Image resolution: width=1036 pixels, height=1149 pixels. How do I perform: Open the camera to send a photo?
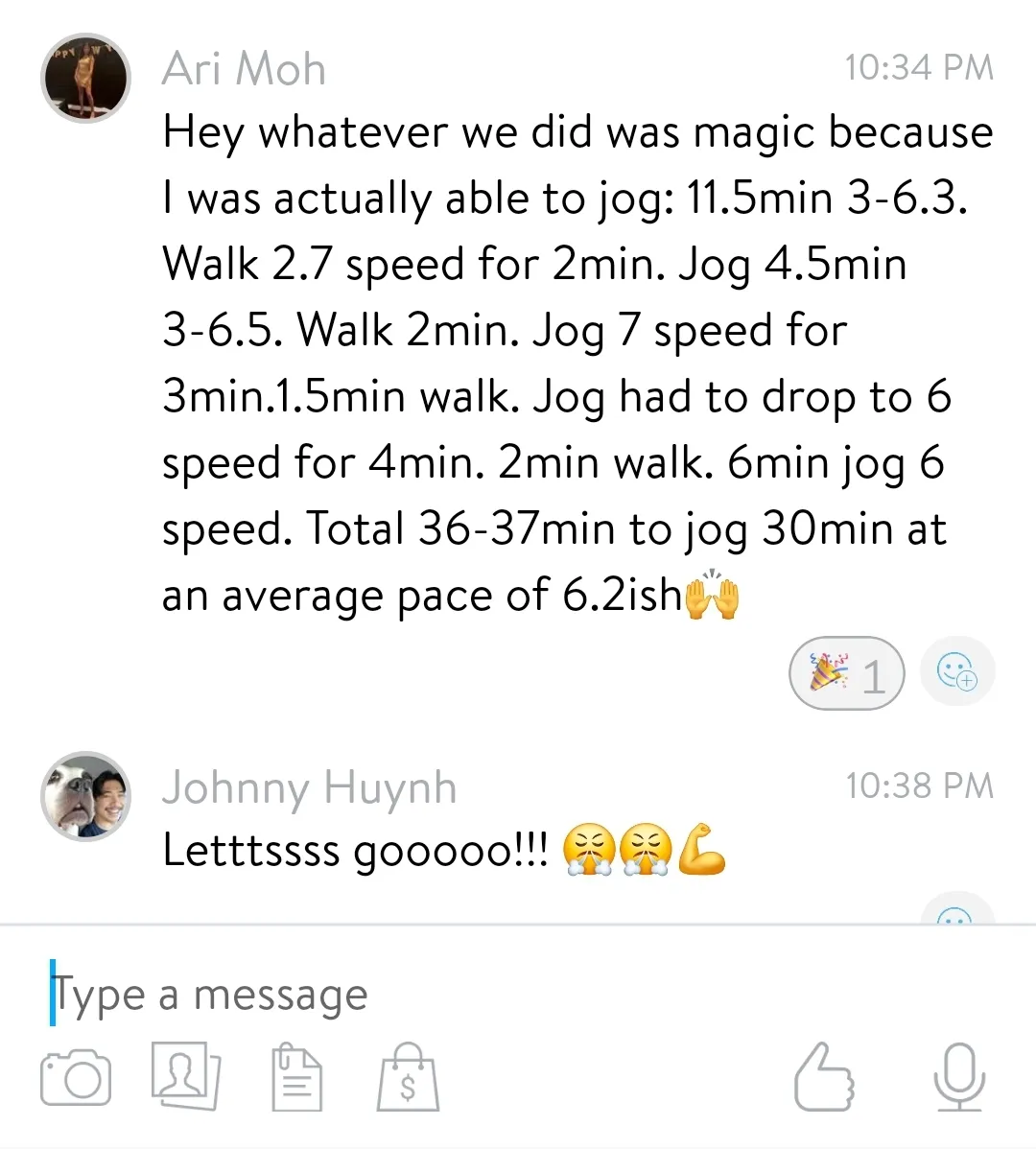click(76, 1076)
